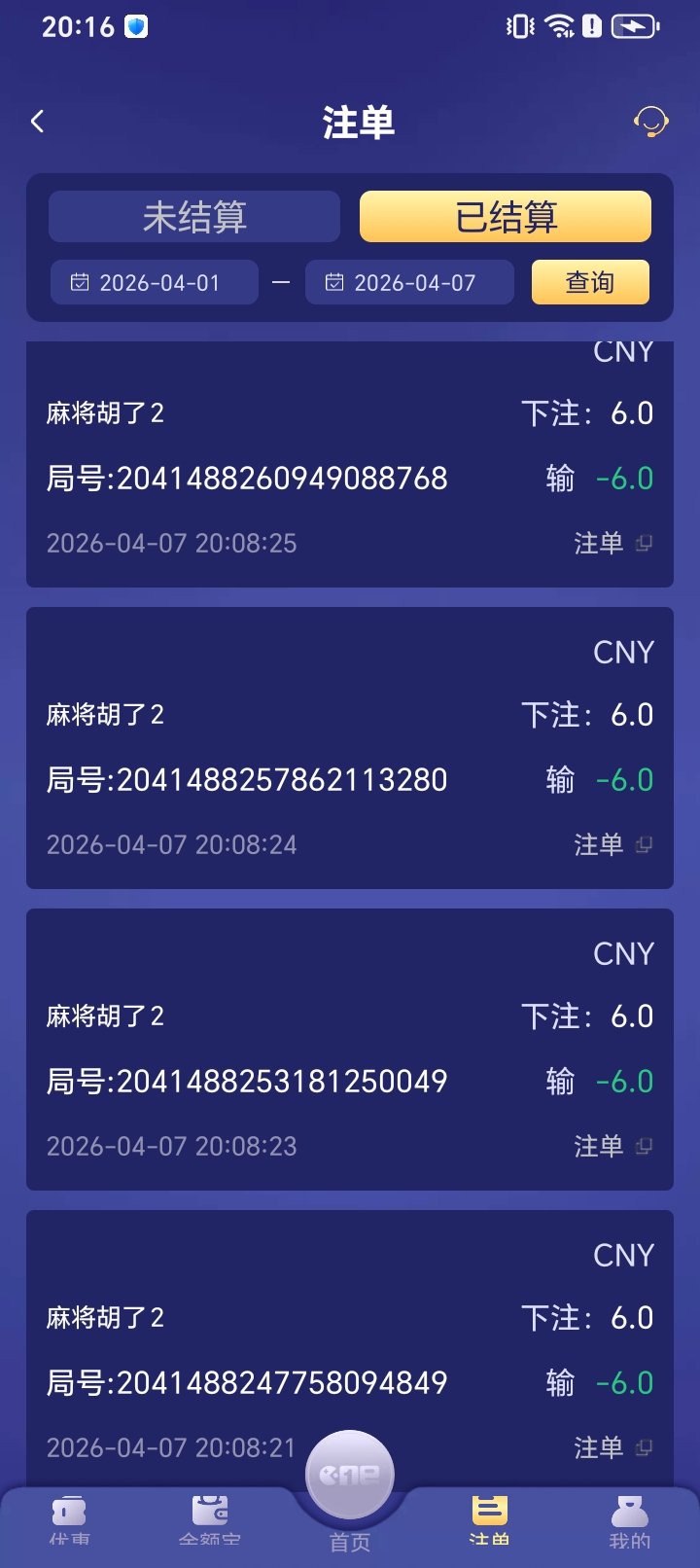
Task: Tap the battery charging icon in status bar
Action: [634, 26]
